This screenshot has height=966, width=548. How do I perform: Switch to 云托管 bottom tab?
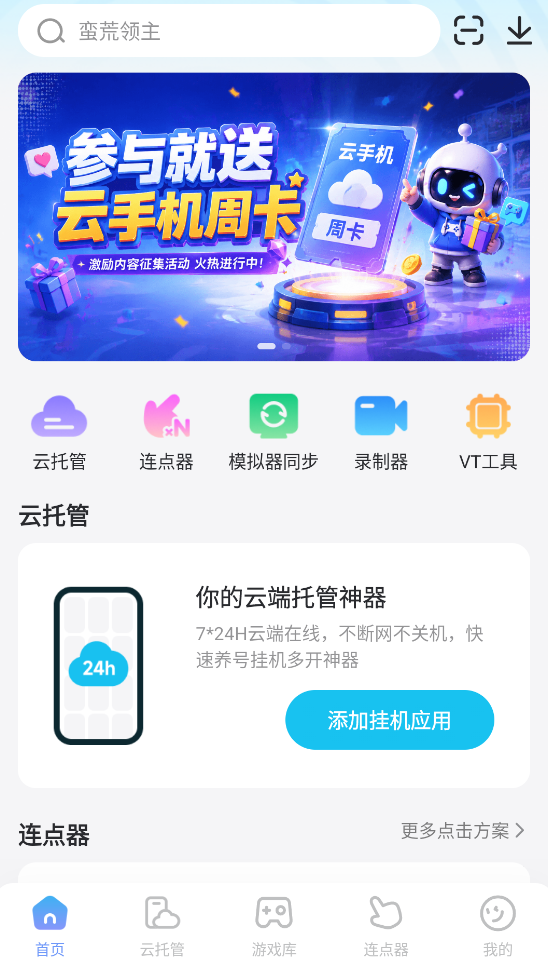(x=162, y=926)
